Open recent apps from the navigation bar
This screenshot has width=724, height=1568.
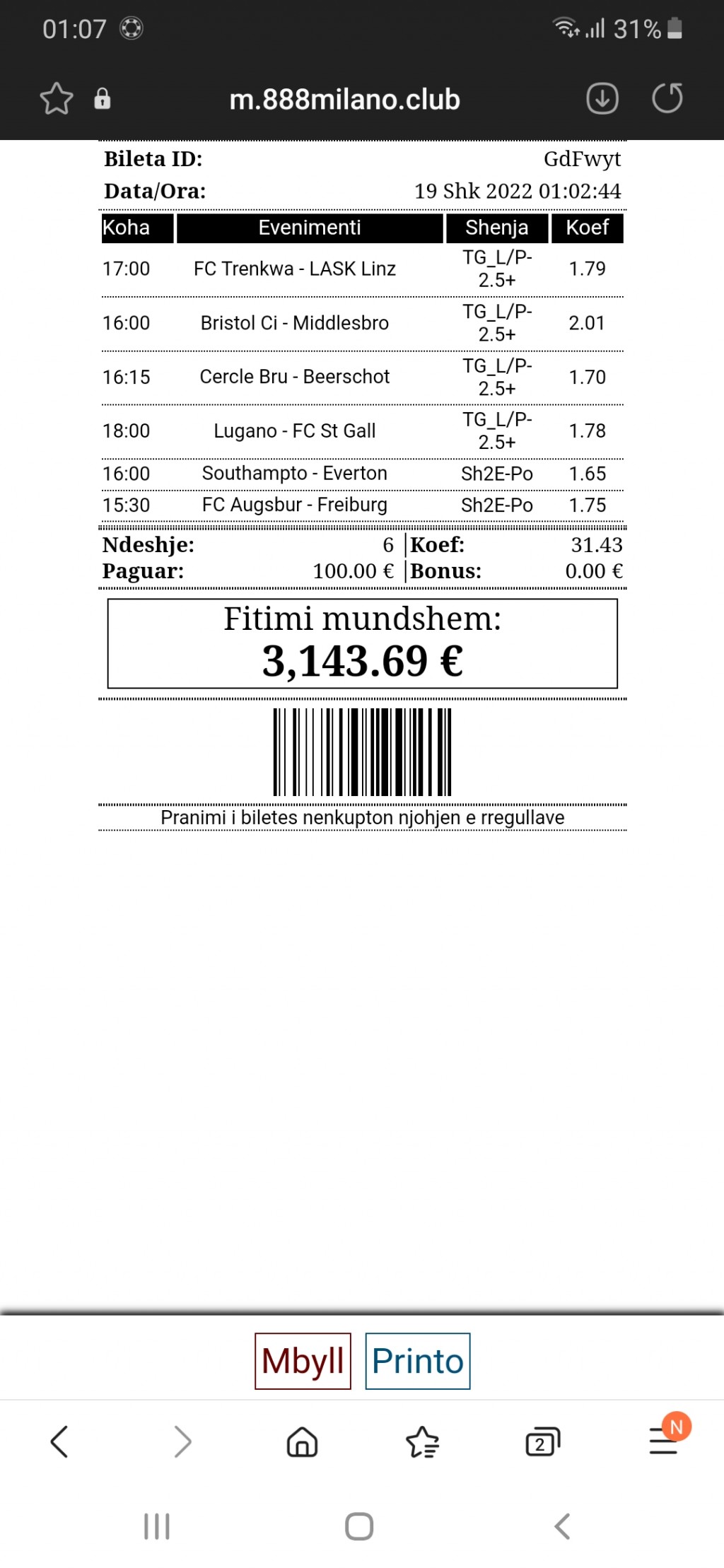157,1526
